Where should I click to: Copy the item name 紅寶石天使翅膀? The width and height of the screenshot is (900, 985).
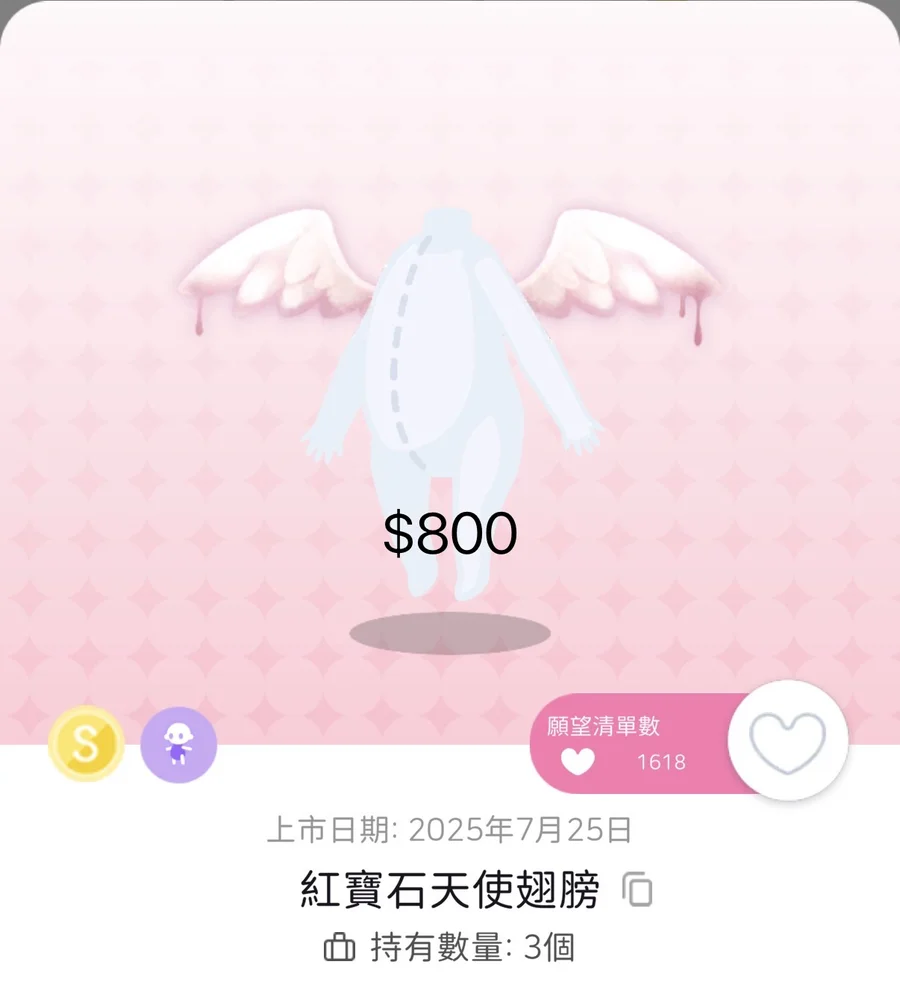[x=637, y=889]
